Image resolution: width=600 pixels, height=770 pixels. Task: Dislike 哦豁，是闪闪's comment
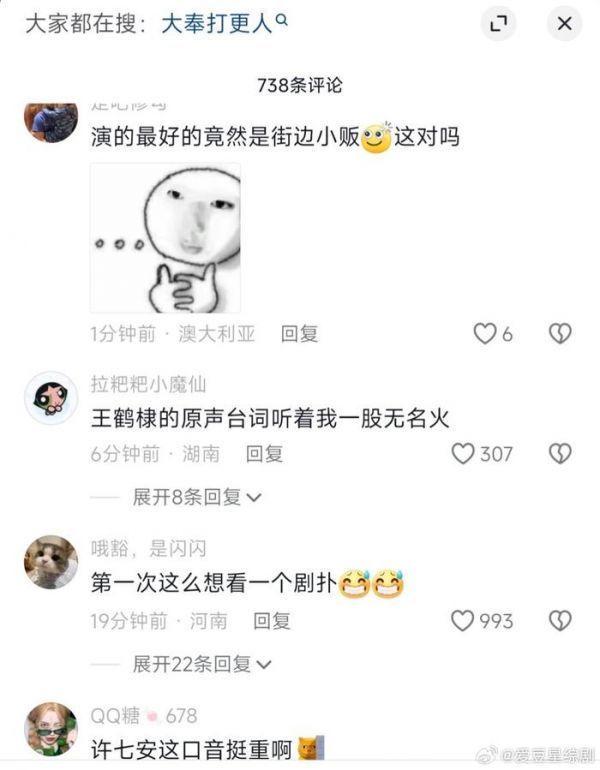coord(560,621)
